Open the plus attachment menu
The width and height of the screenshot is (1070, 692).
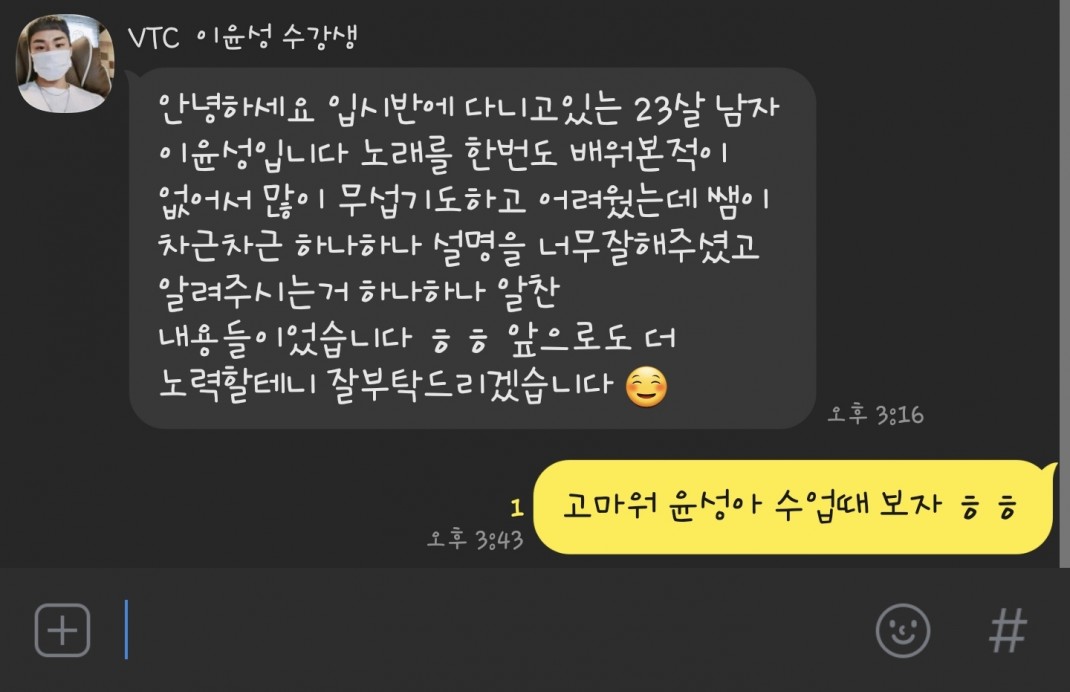(62, 630)
